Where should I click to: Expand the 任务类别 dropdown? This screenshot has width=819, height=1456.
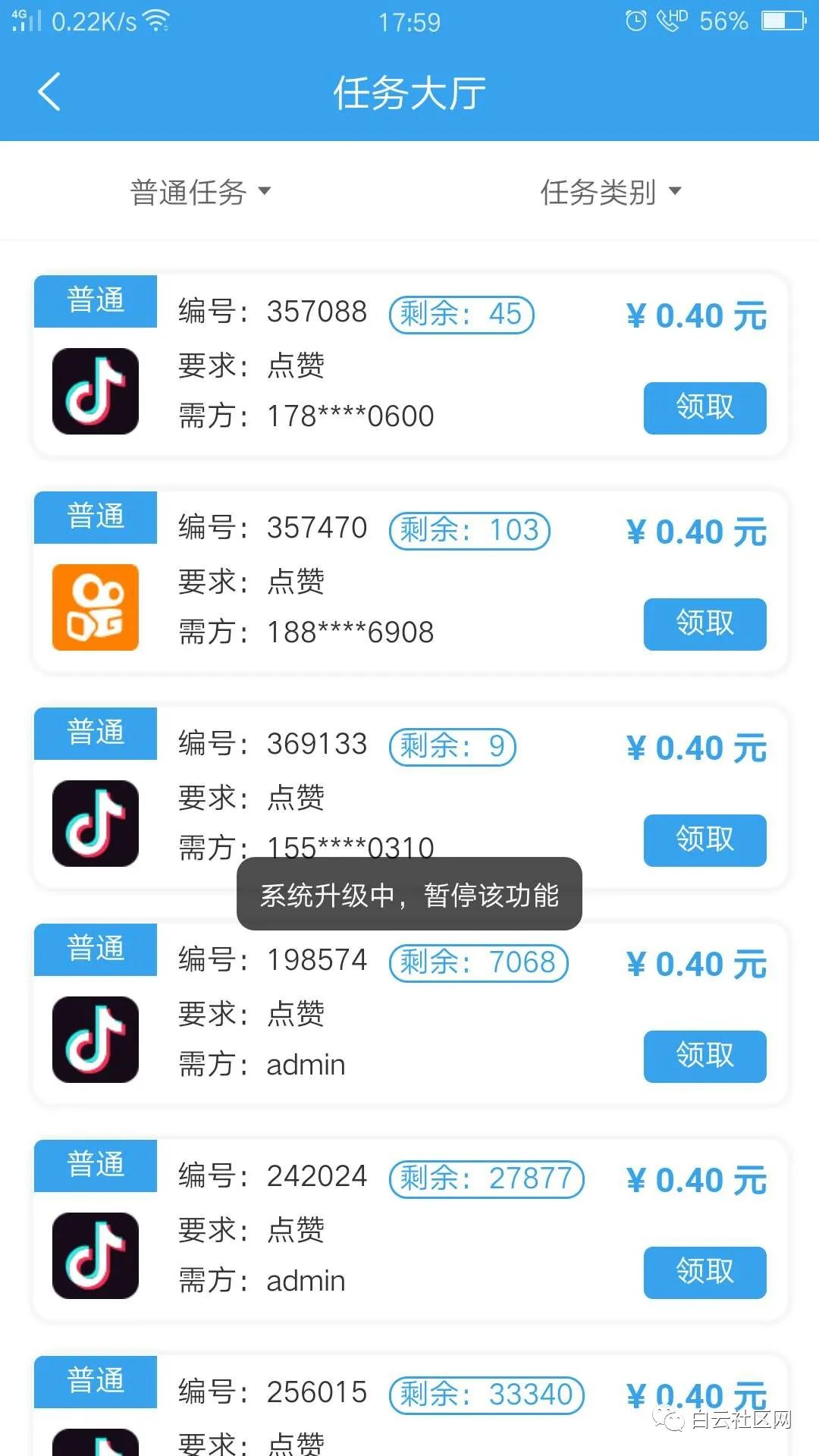click(610, 192)
